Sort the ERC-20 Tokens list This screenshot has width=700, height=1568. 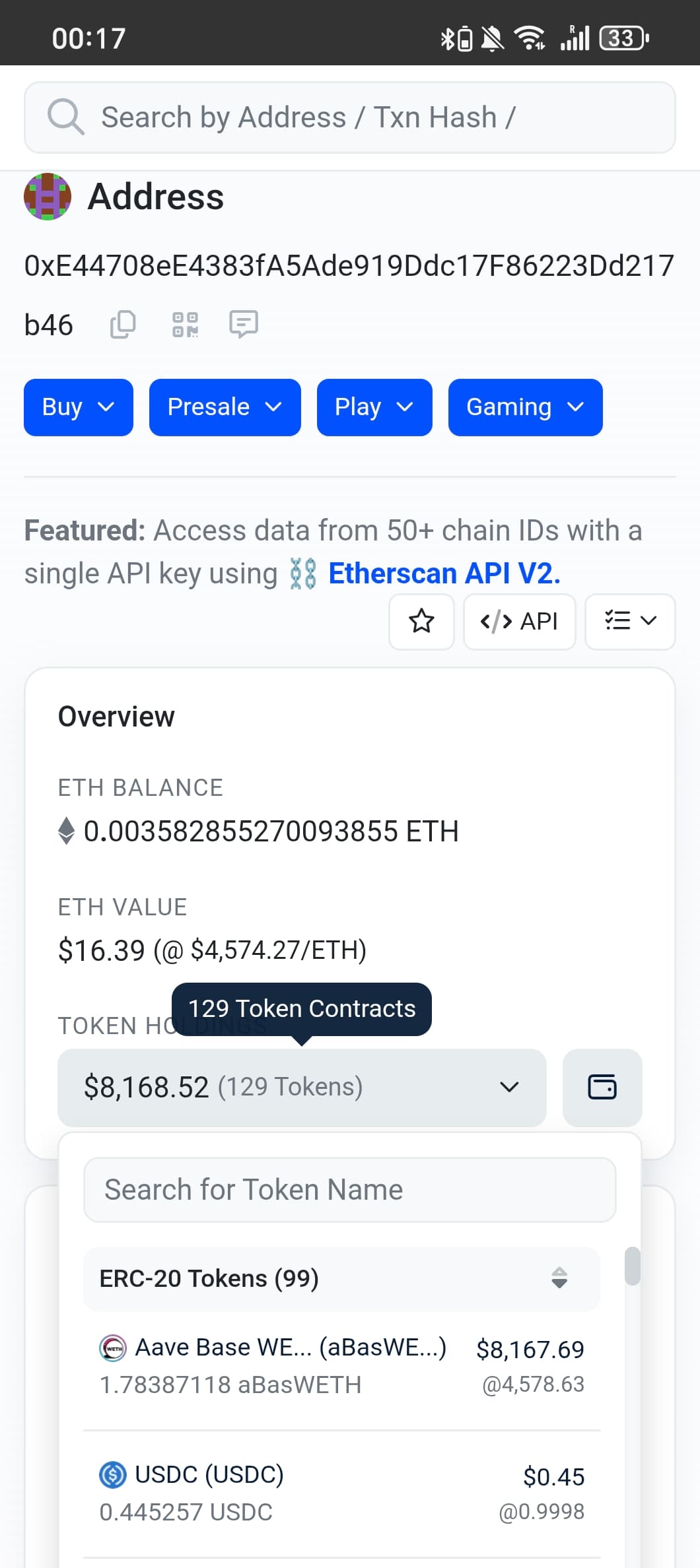coord(559,1278)
